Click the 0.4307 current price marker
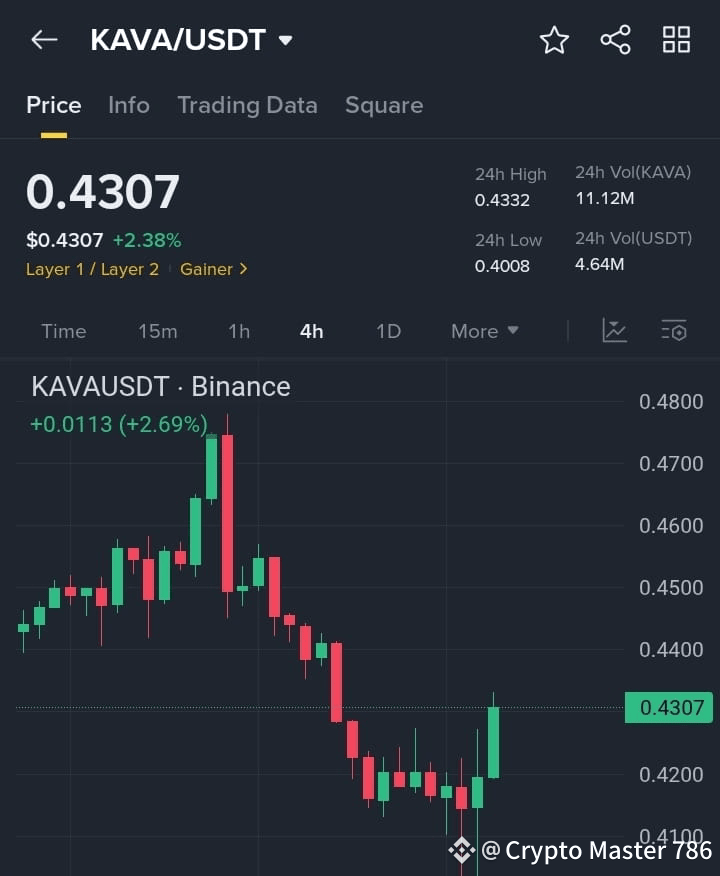The height and width of the screenshot is (876, 720). 668,707
